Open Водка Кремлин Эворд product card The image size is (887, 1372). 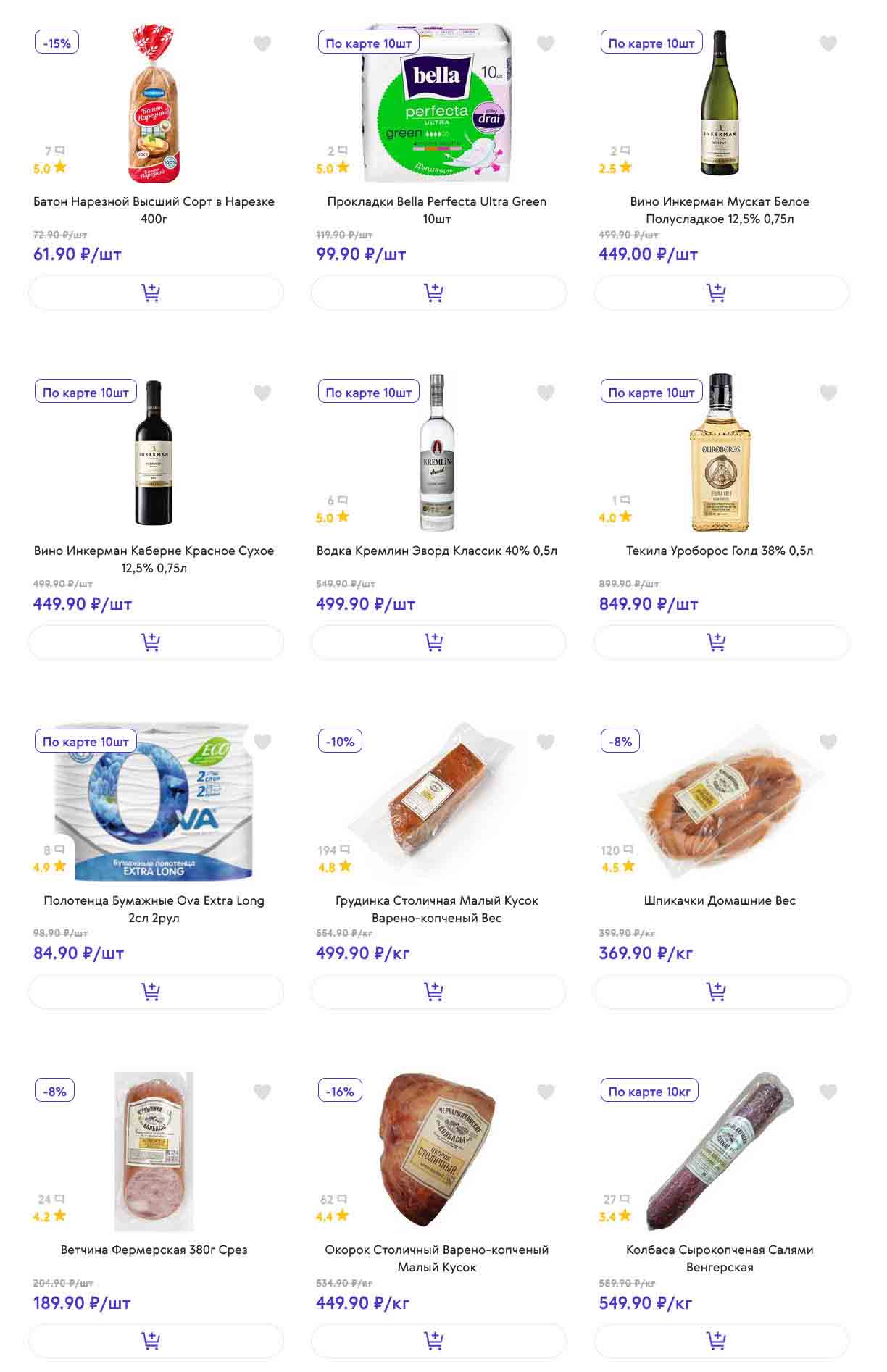436,551
